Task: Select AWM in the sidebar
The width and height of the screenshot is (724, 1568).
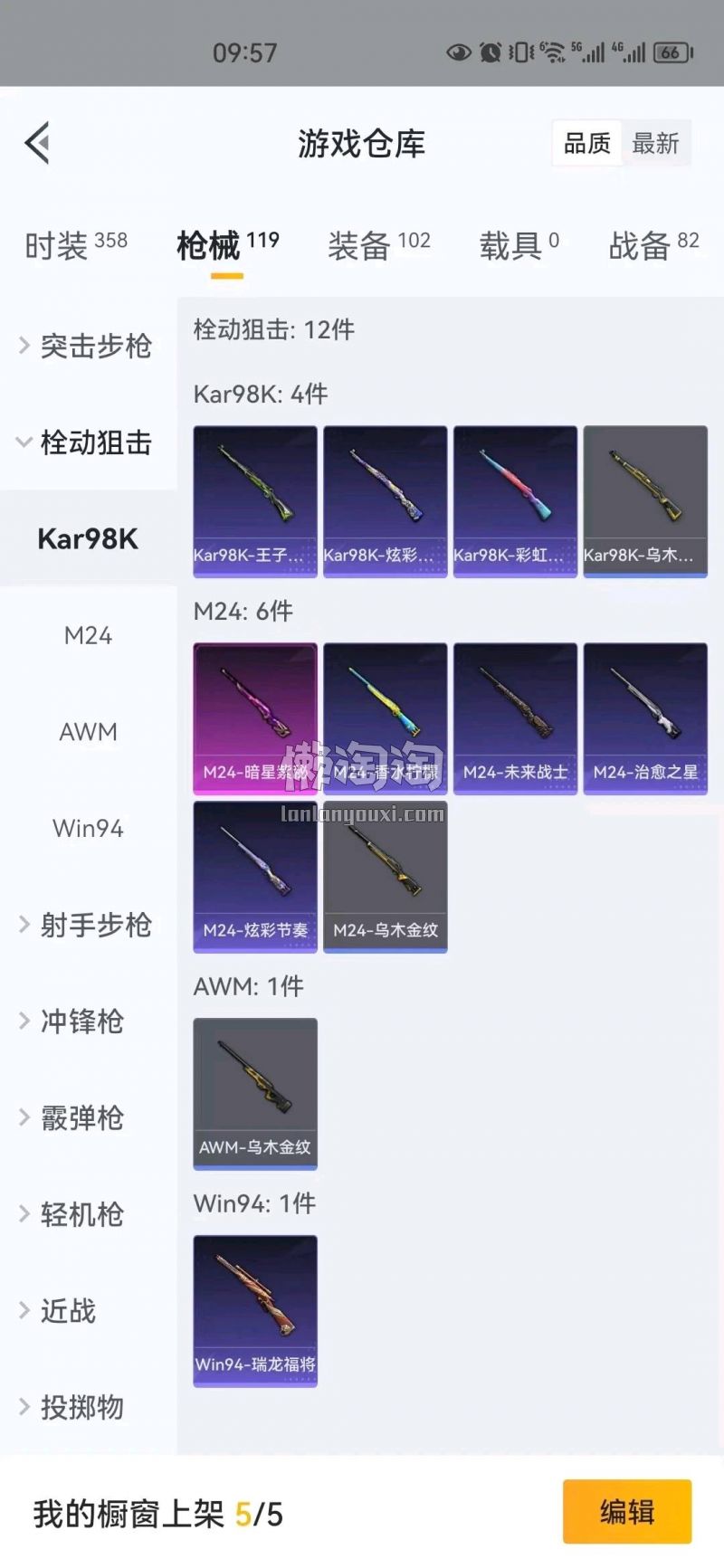Action: point(88,731)
